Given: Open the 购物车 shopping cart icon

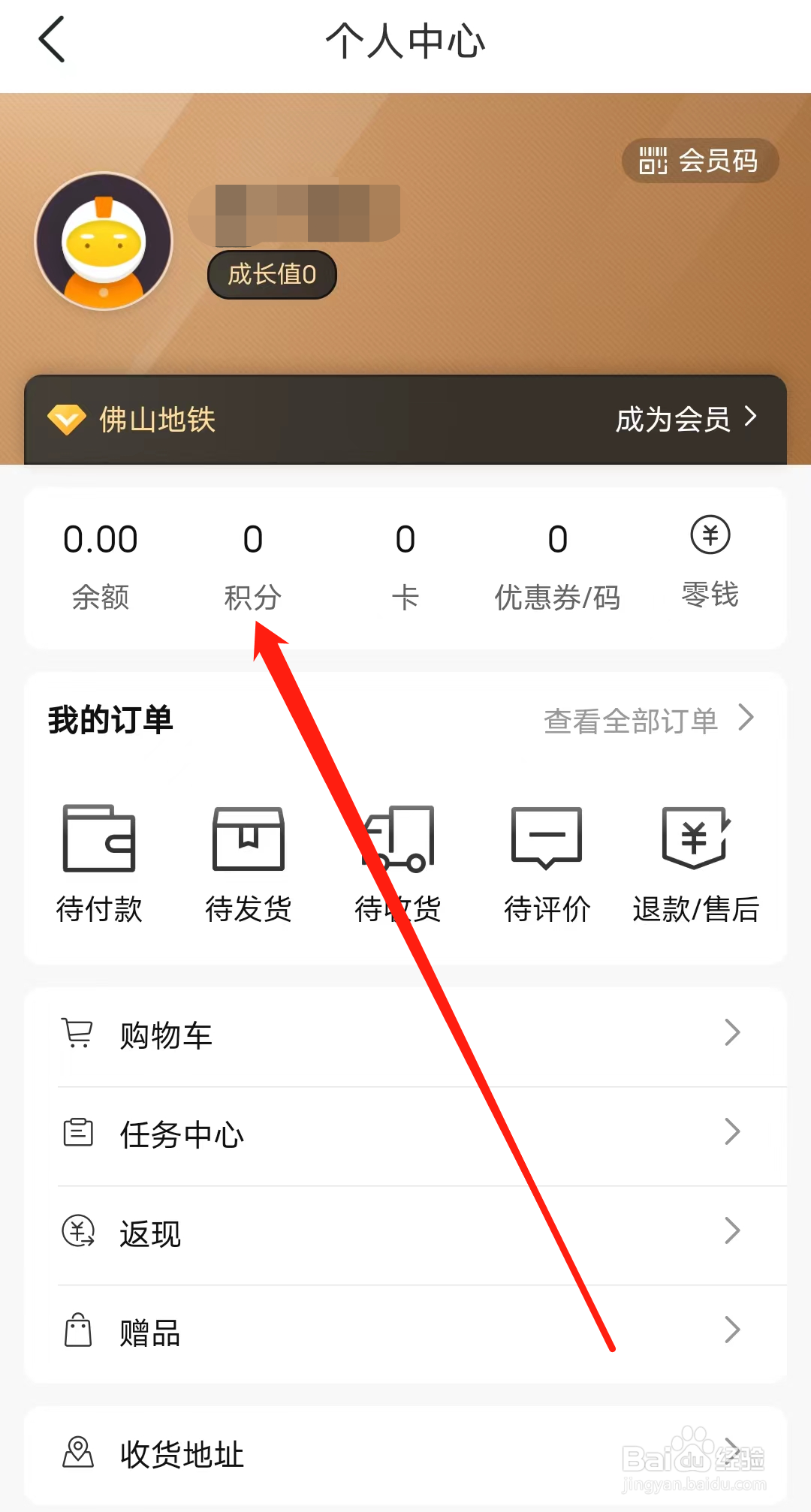Looking at the screenshot, I should pos(78,1034).
